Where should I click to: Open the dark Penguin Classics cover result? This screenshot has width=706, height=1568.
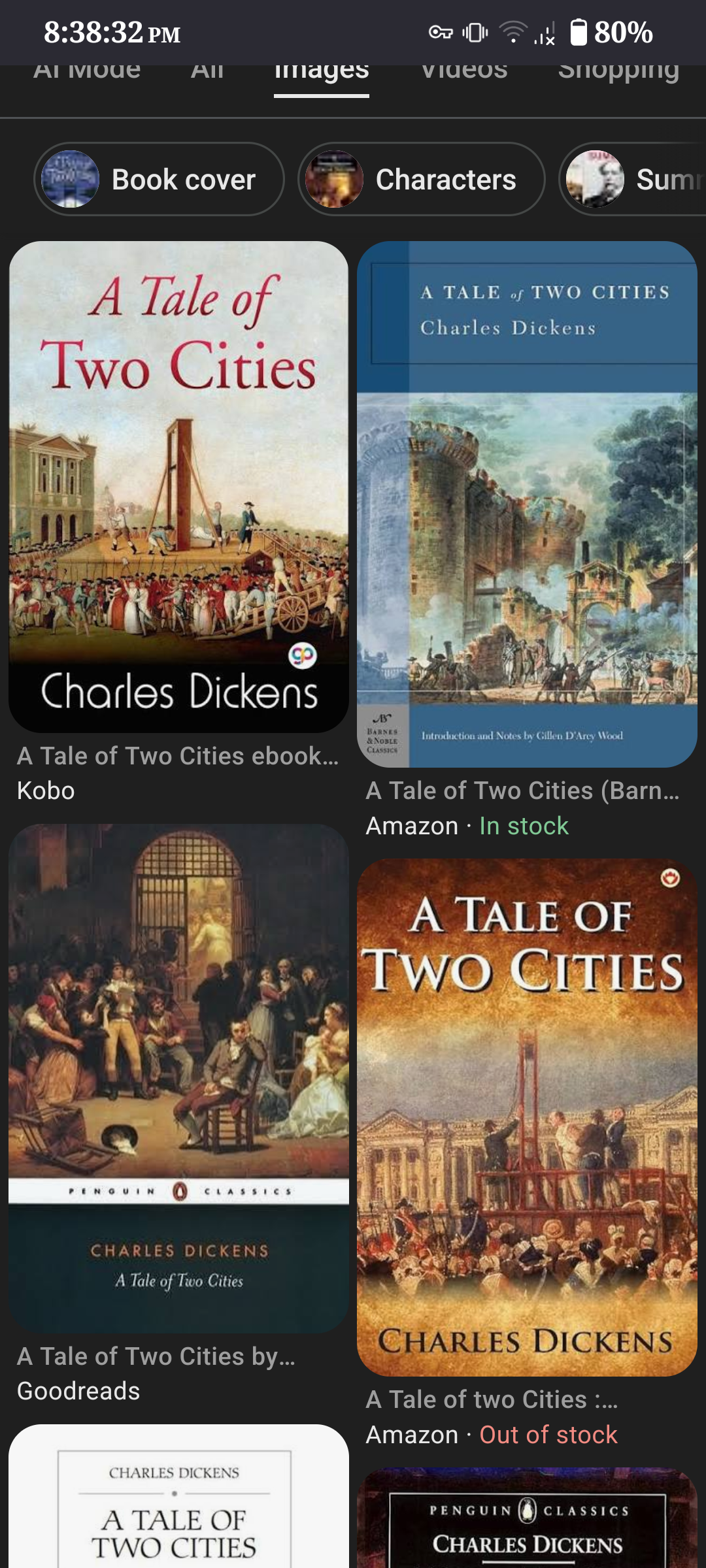click(527, 1522)
